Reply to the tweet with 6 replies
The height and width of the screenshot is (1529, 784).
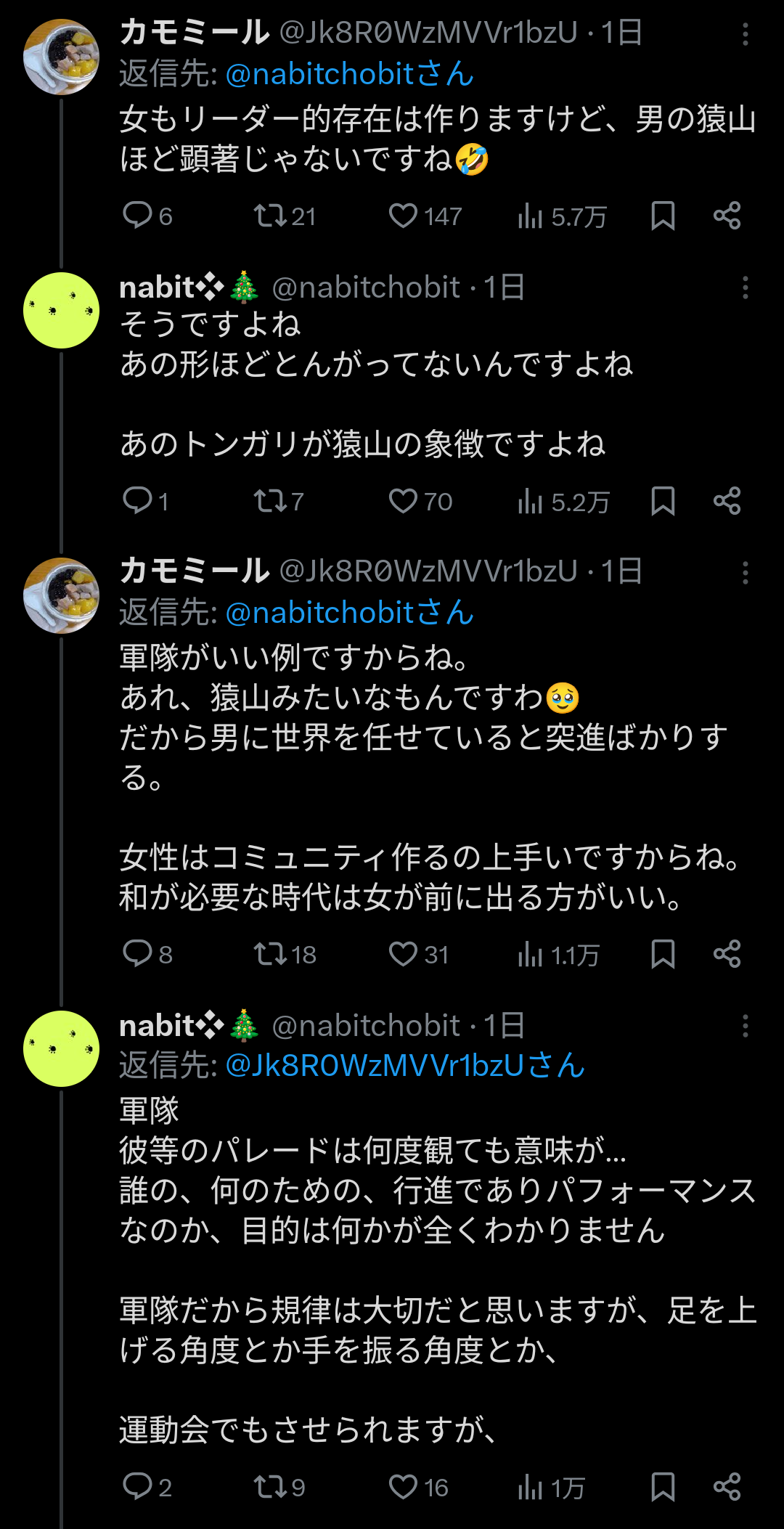[x=137, y=216]
